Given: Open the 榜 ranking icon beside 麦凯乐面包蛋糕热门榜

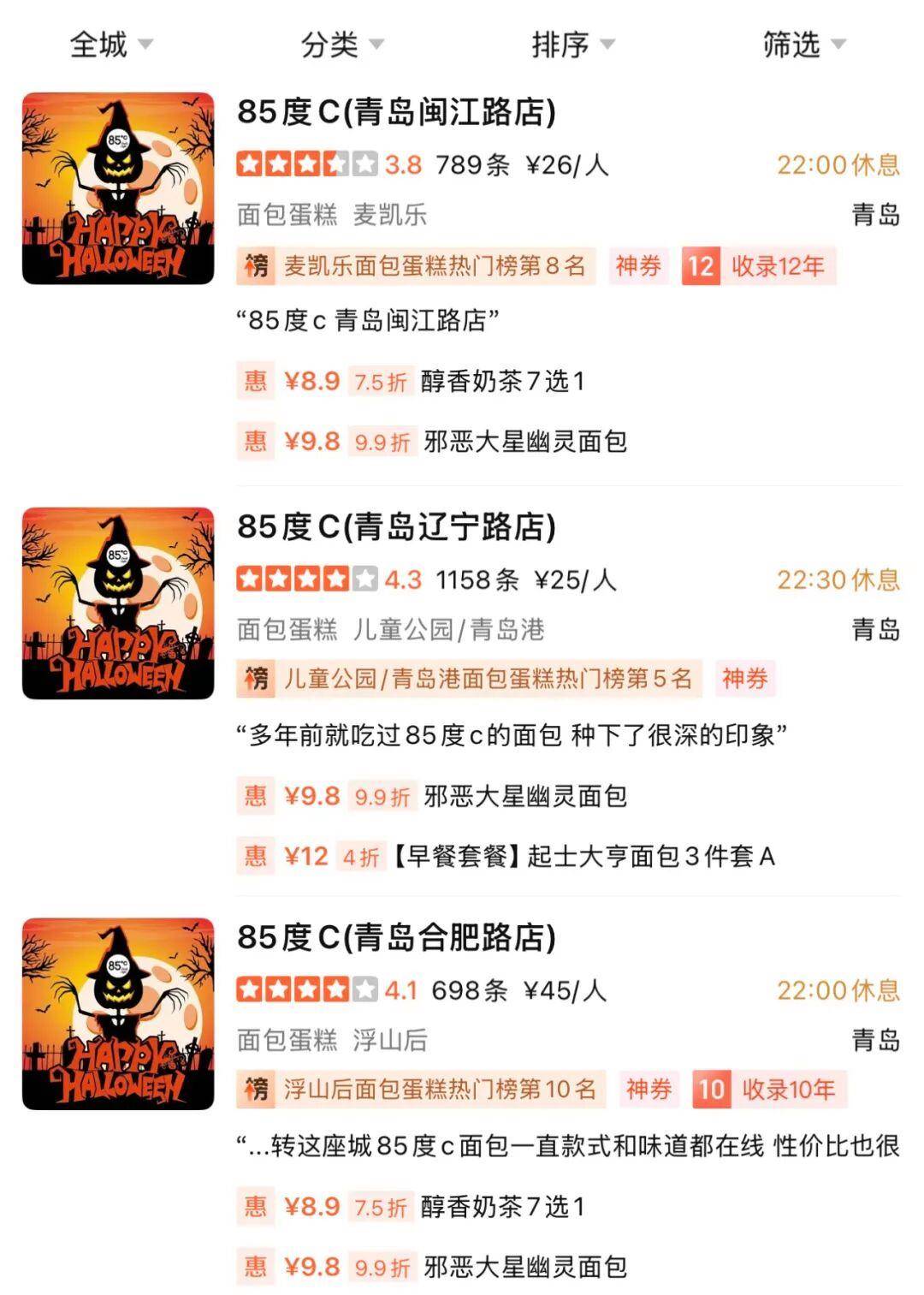Looking at the screenshot, I should click(254, 266).
